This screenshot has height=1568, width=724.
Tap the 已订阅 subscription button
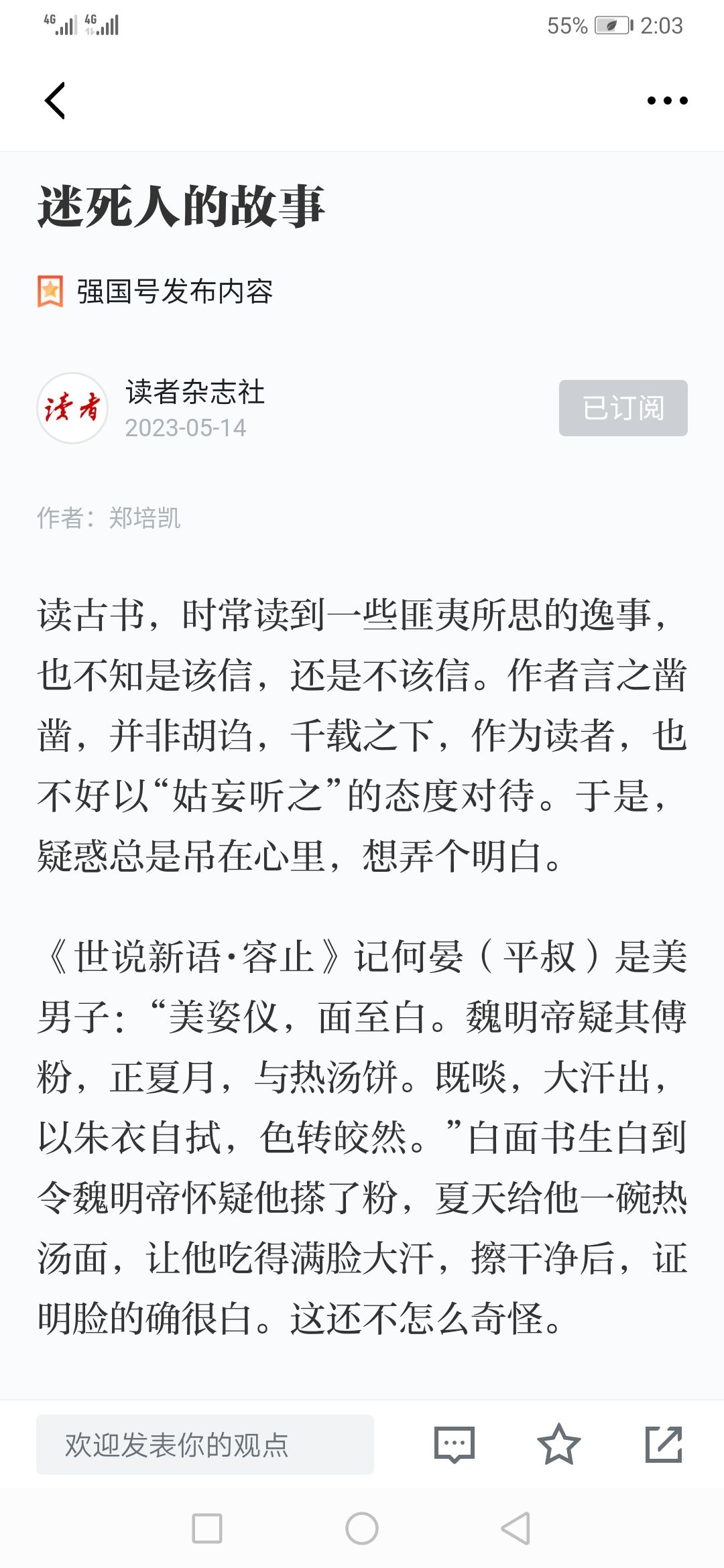(623, 408)
